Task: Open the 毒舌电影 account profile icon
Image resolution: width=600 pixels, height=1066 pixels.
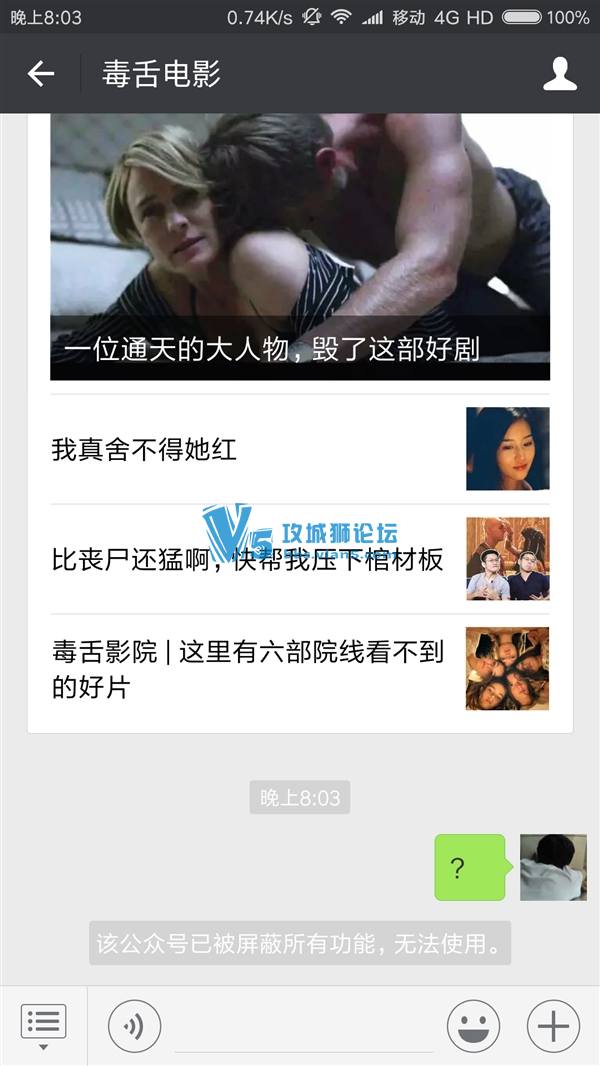Action: click(x=560, y=74)
